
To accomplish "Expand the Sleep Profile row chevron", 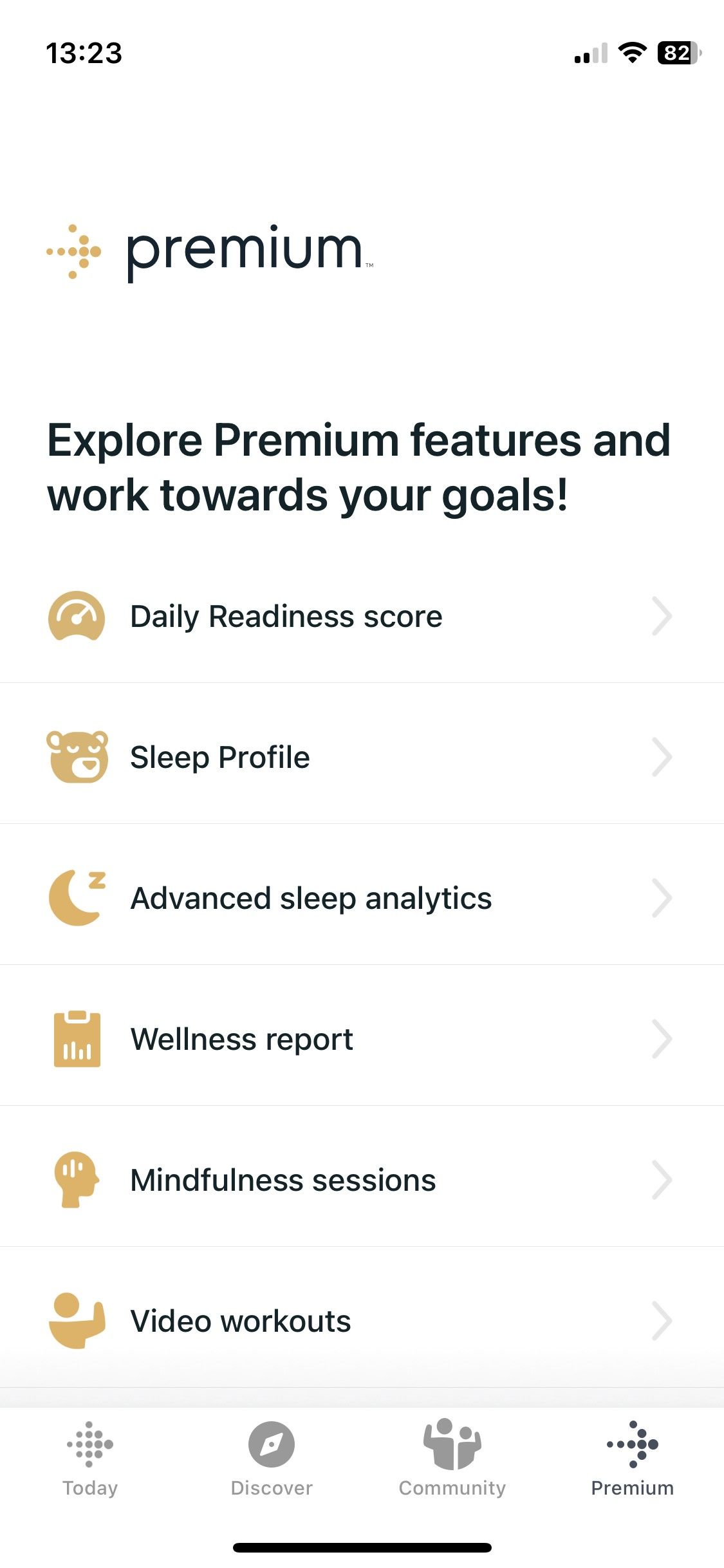I will 662,756.
